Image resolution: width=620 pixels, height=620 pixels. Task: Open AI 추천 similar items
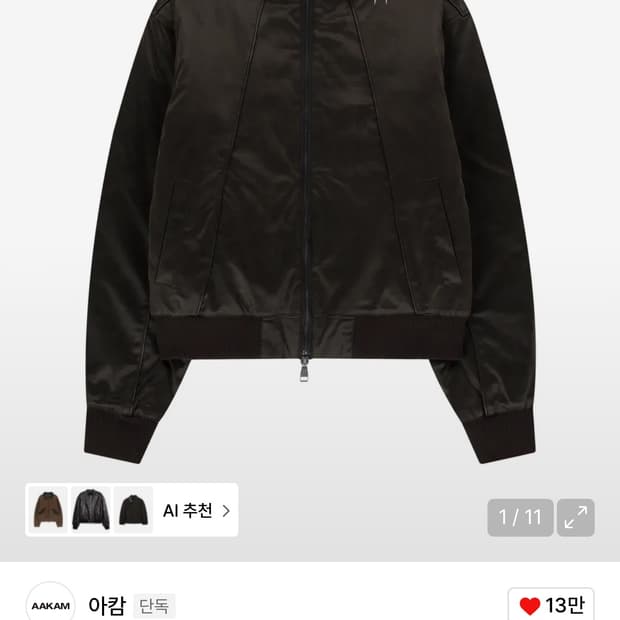(196, 510)
